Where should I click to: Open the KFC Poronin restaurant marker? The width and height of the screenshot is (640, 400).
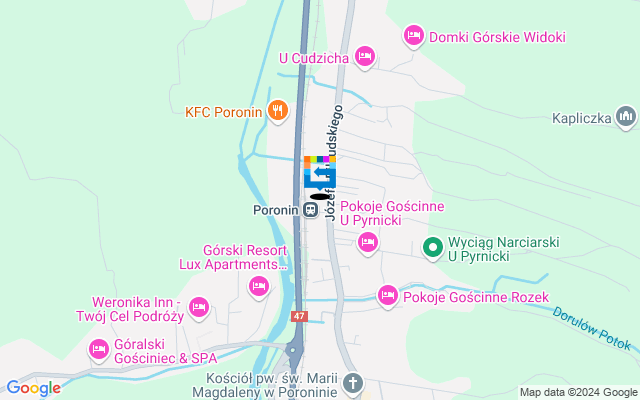coord(278,111)
